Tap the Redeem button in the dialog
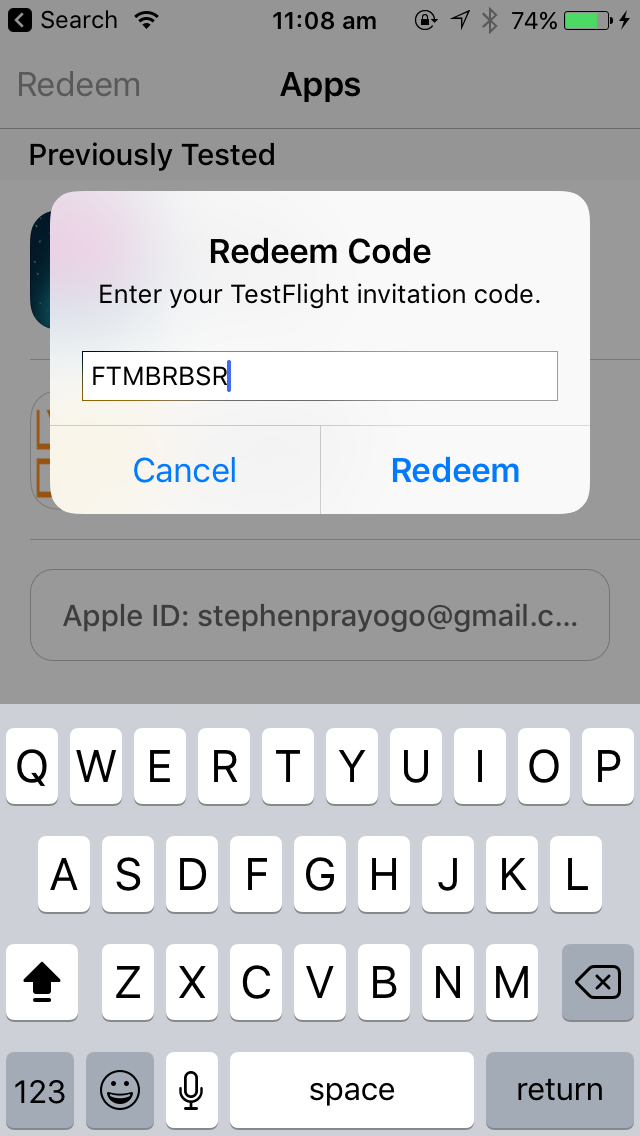This screenshot has width=640, height=1136. click(455, 470)
